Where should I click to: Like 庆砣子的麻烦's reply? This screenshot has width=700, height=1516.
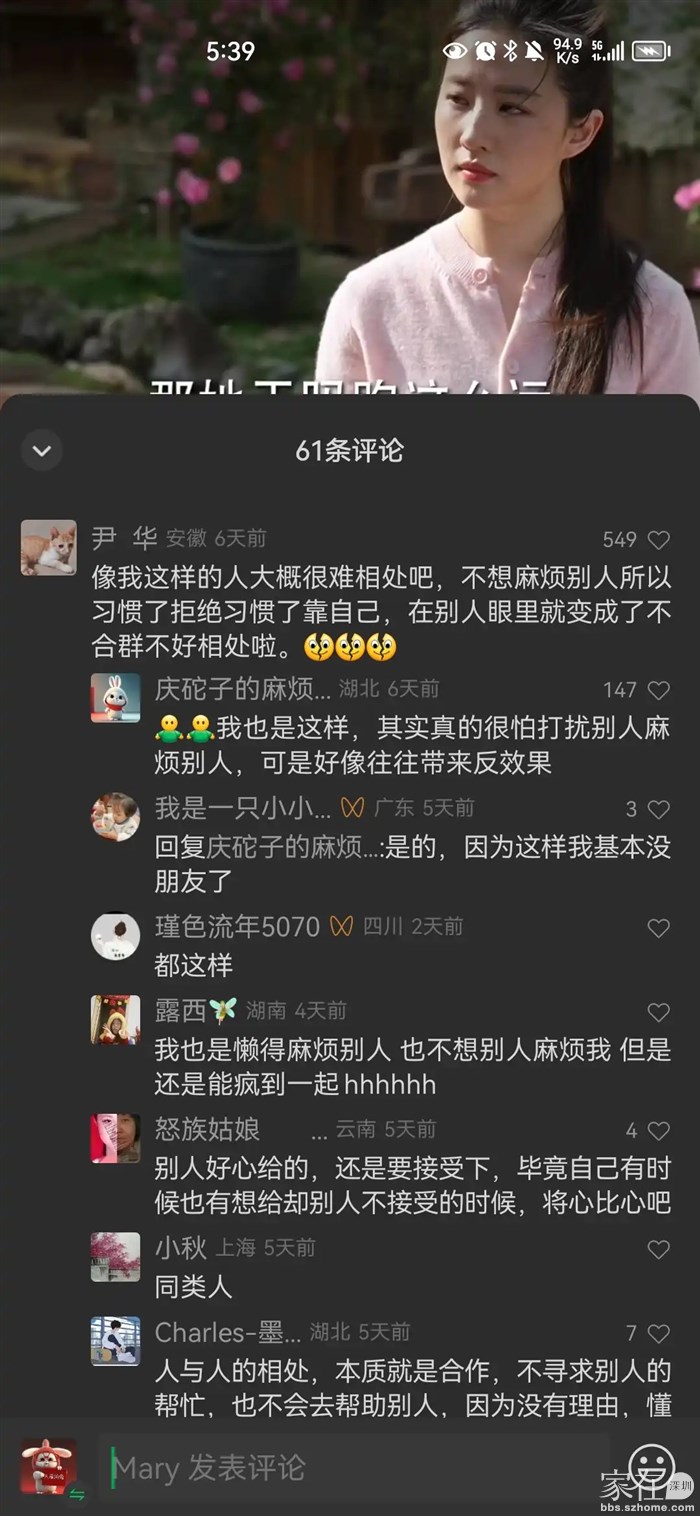coord(658,690)
